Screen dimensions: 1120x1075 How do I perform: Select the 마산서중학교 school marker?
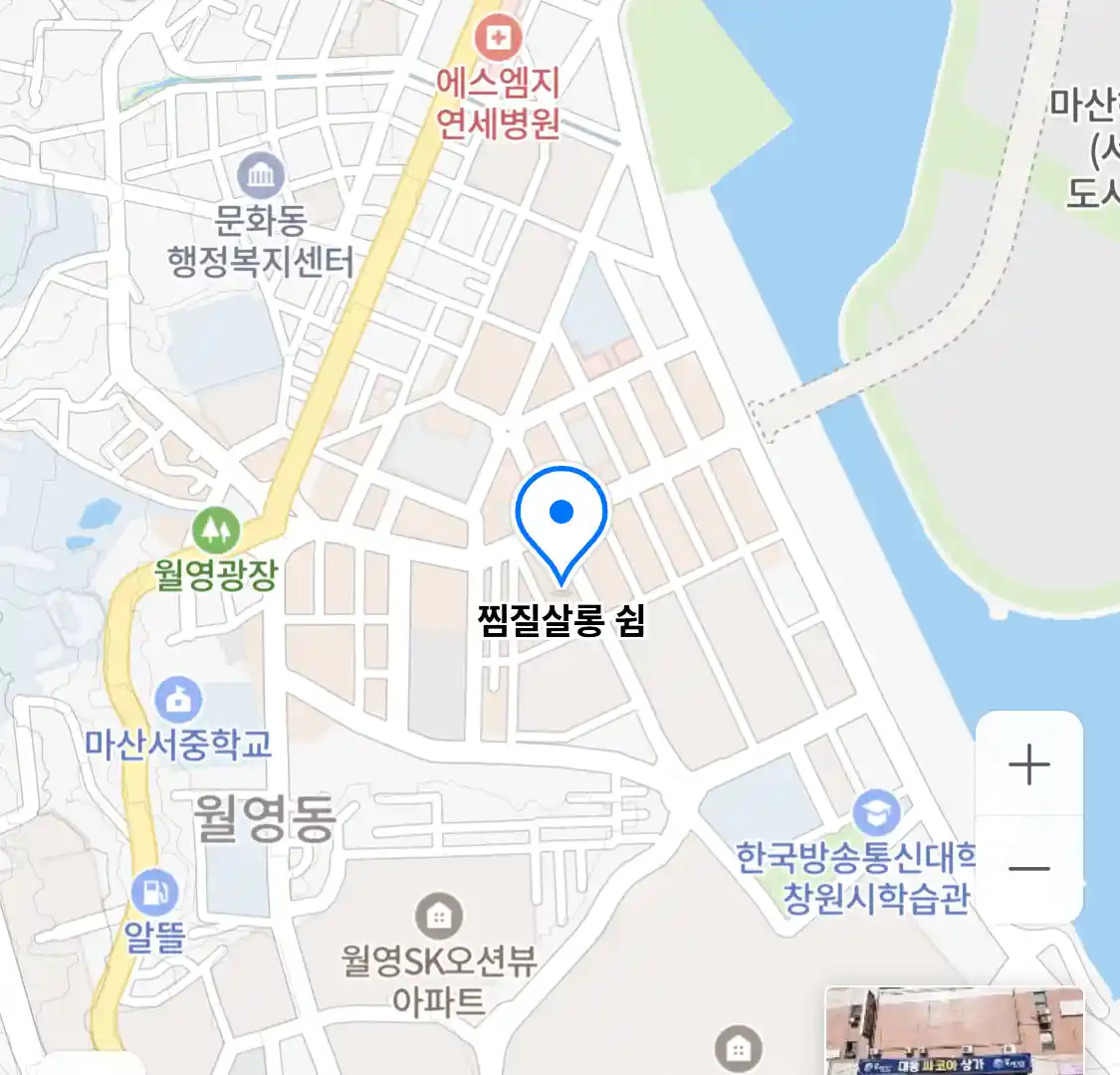pos(178,702)
